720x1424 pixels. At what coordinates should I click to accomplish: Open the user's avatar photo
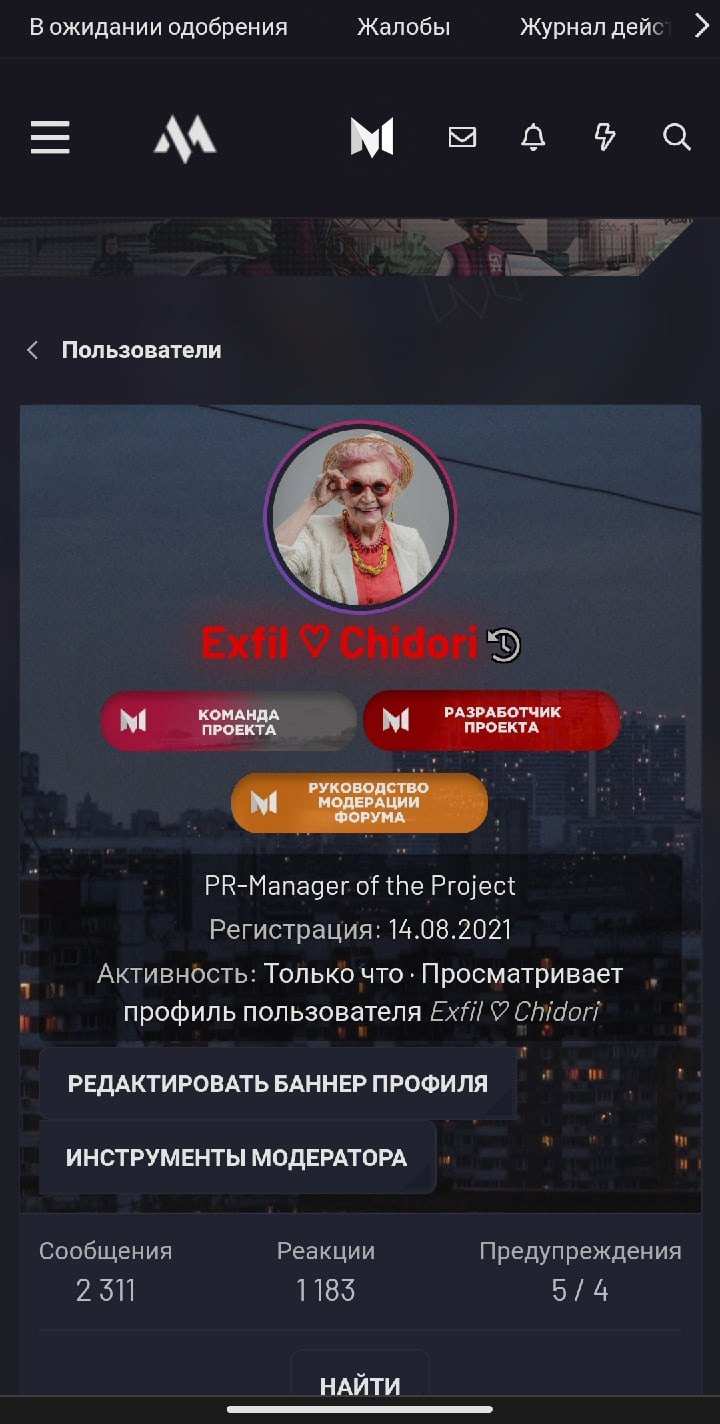click(360, 517)
